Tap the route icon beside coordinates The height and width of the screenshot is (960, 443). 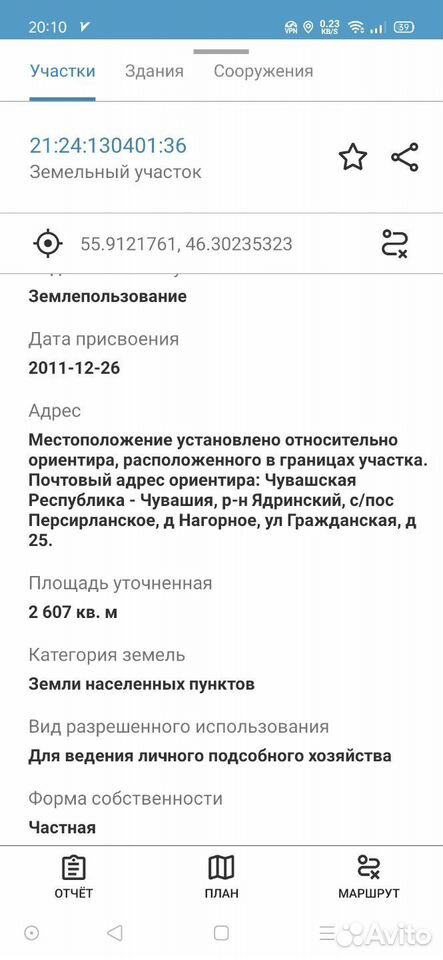click(x=395, y=244)
